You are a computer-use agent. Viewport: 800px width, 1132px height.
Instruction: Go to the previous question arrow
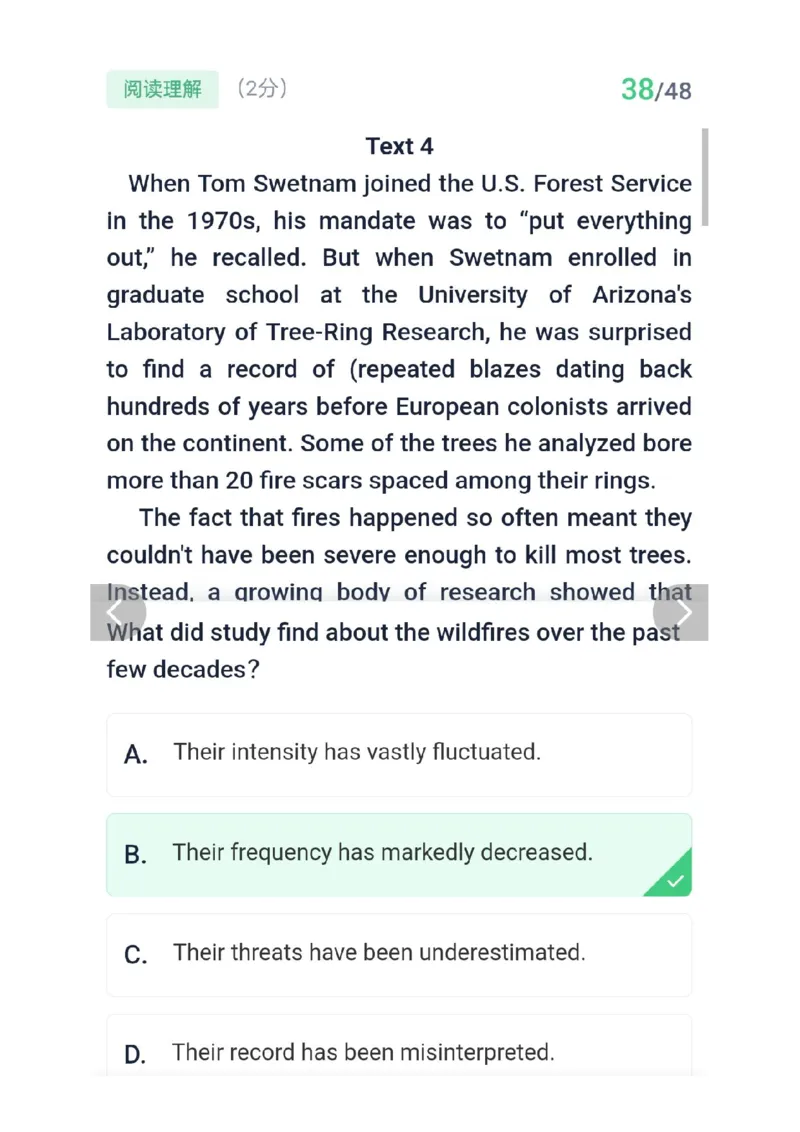[116, 612]
